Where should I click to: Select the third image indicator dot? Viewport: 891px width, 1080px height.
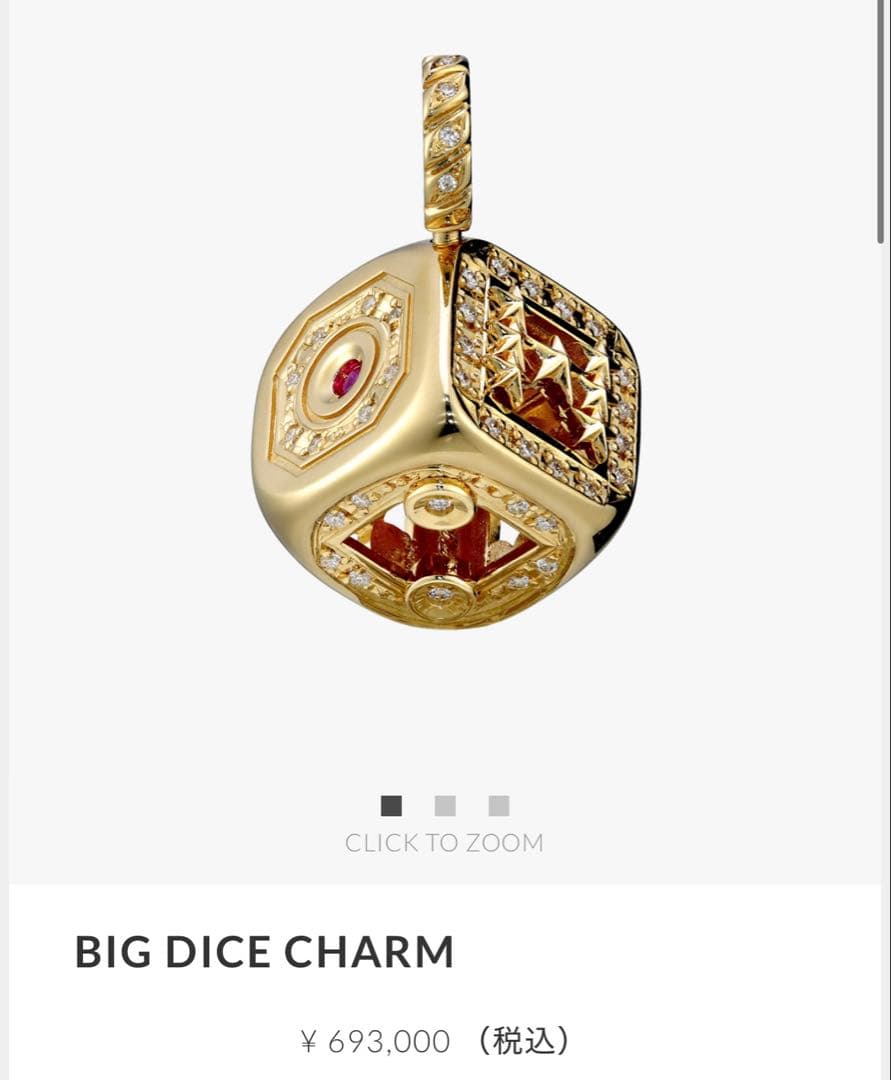coord(499,806)
